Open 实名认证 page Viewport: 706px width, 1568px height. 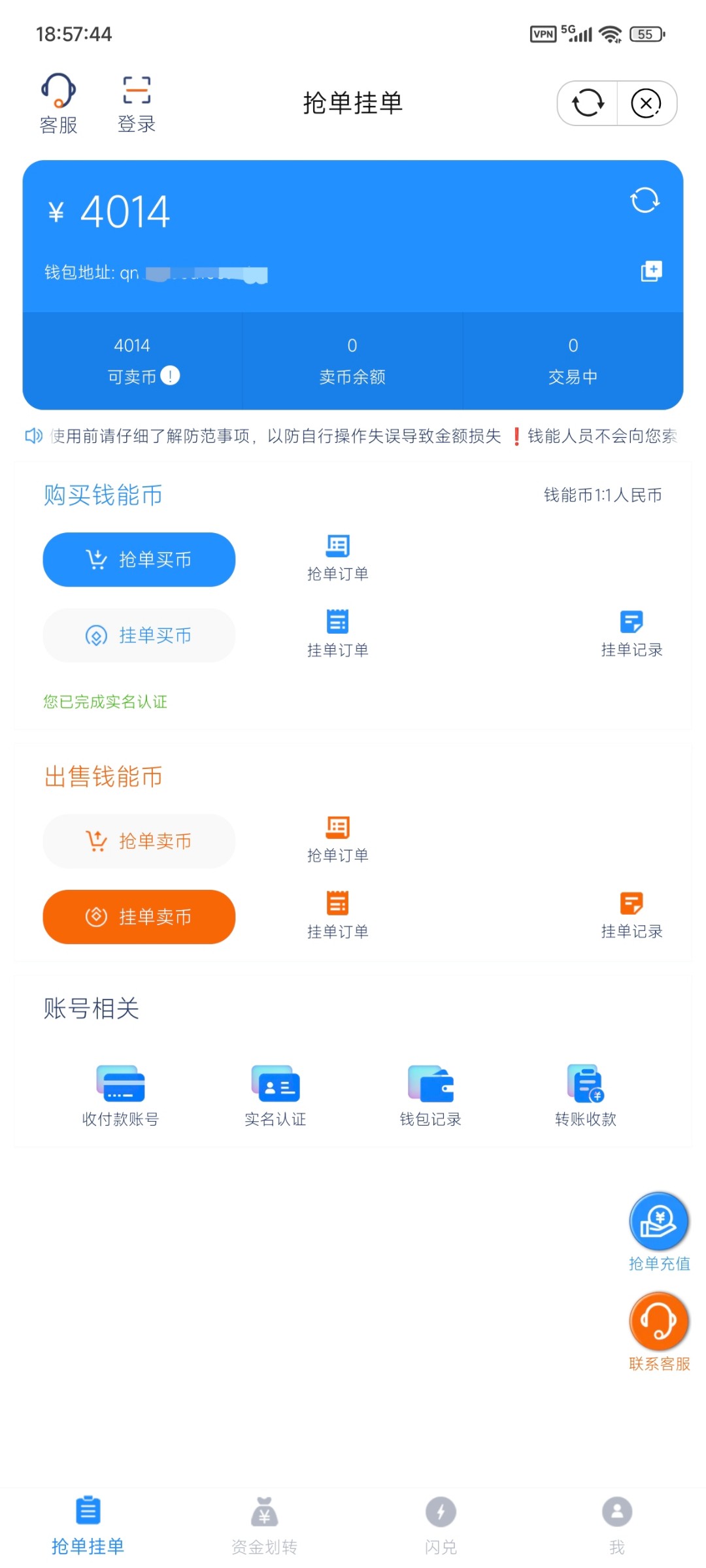point(275,1095)
